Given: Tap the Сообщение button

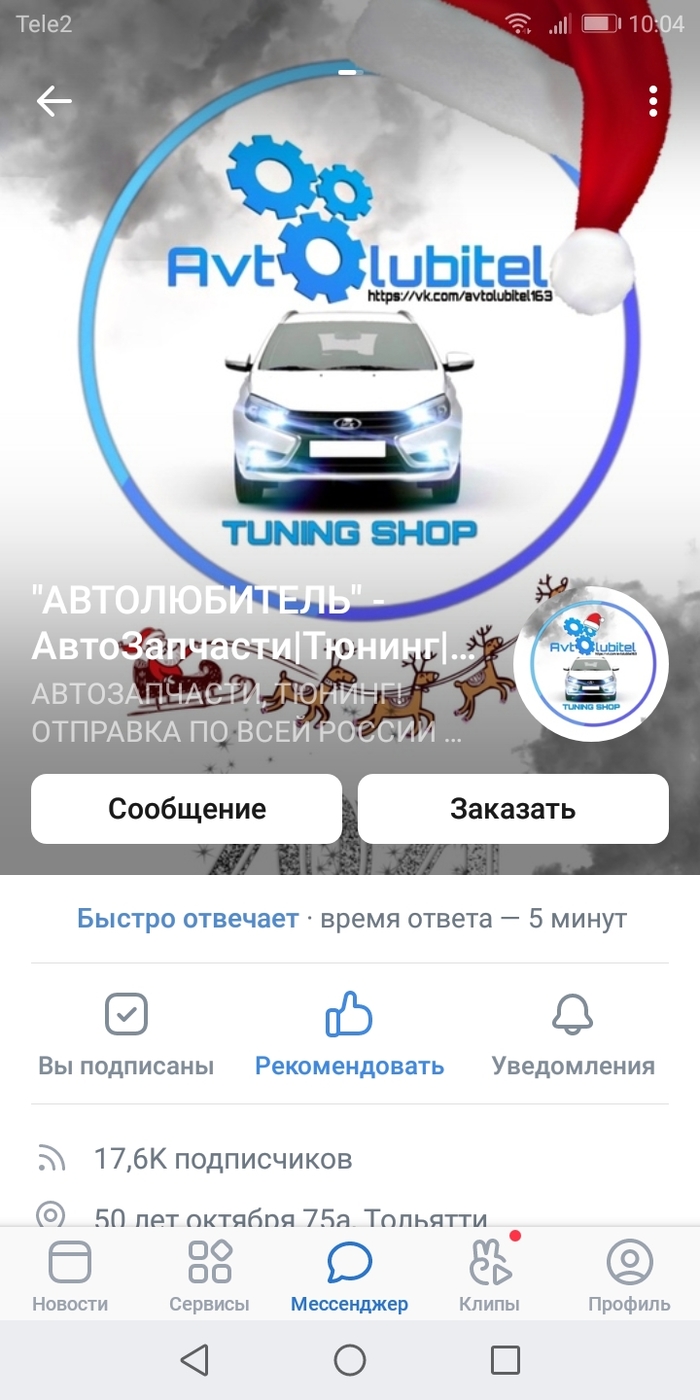Looking at the screenshot, I should pyautogui.click(x=187, y=808).
